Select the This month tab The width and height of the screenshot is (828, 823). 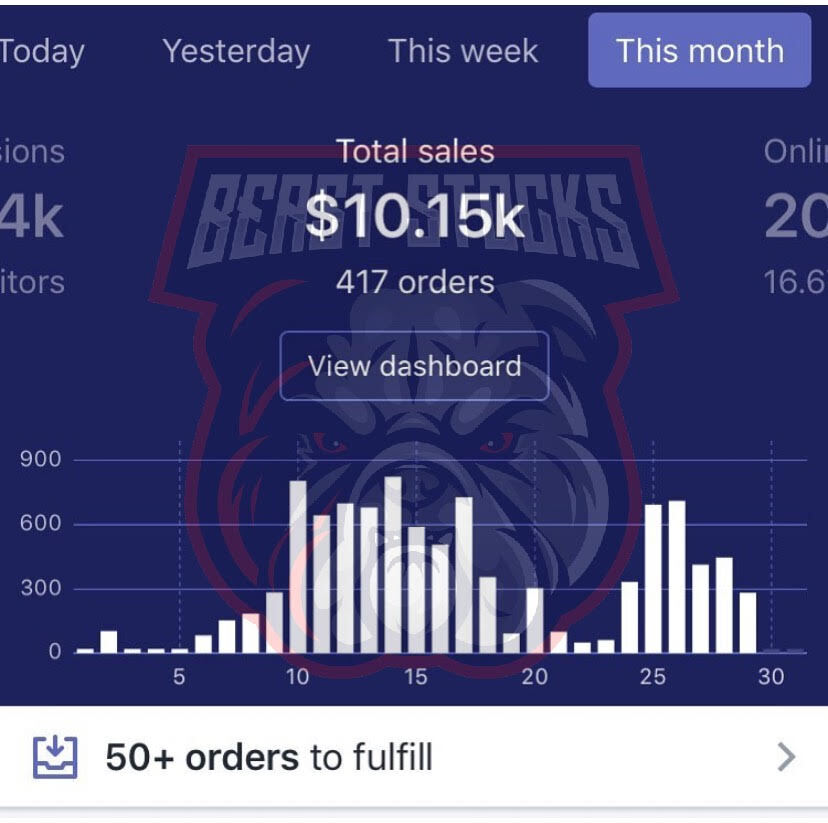coord(699,51)
